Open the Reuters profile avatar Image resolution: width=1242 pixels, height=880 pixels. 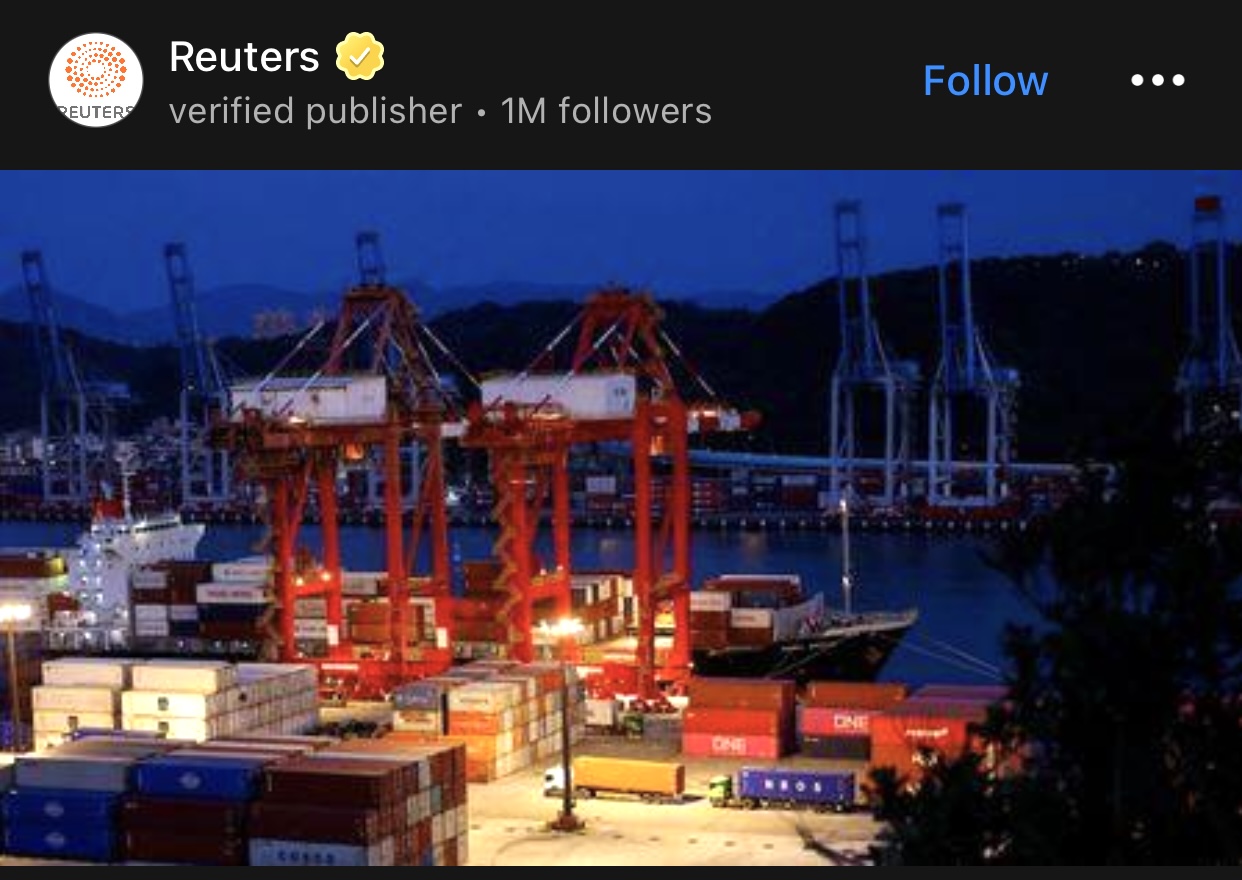96,81
